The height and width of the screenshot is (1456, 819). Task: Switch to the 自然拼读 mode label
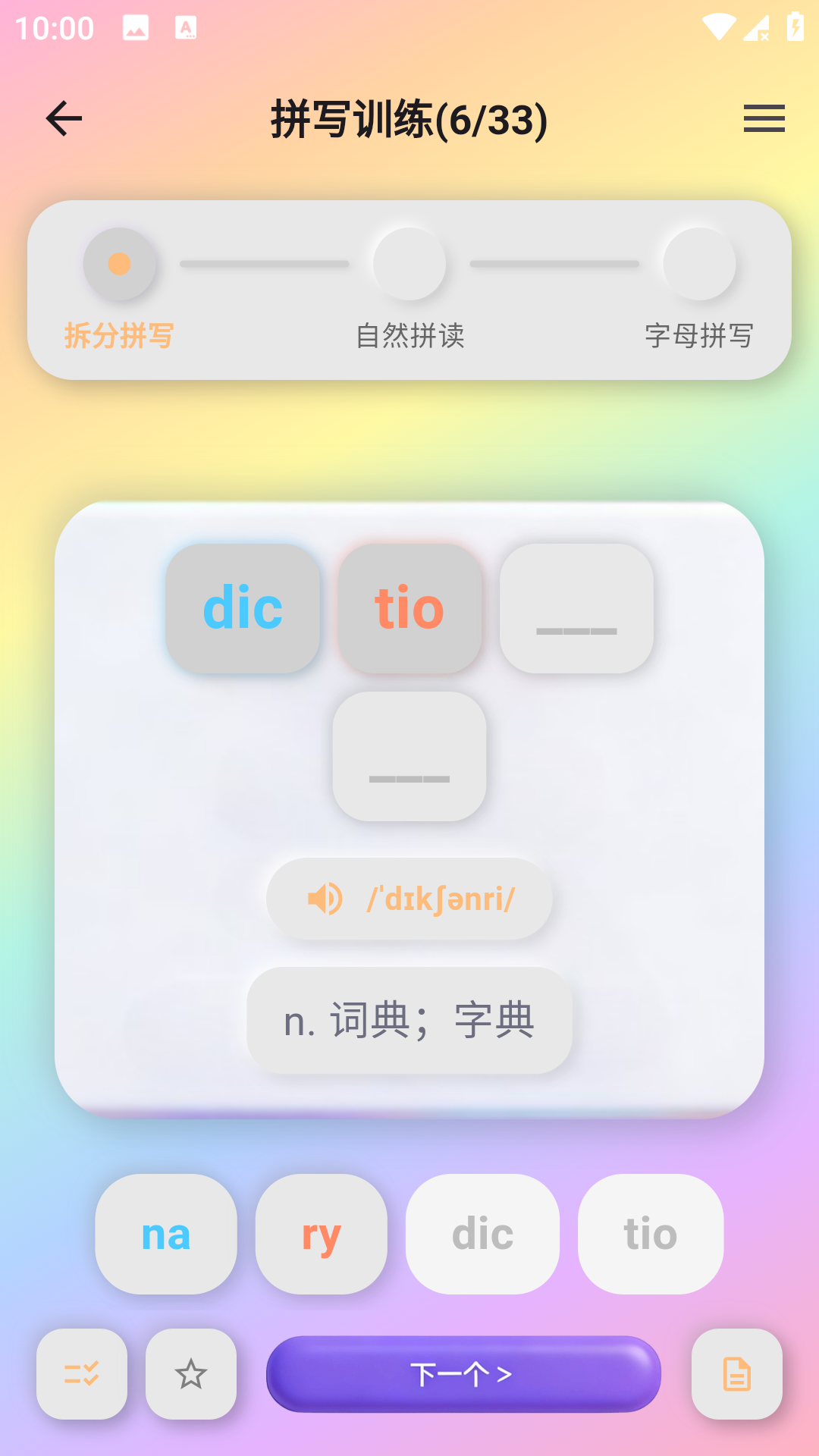(x=411, y=336)
